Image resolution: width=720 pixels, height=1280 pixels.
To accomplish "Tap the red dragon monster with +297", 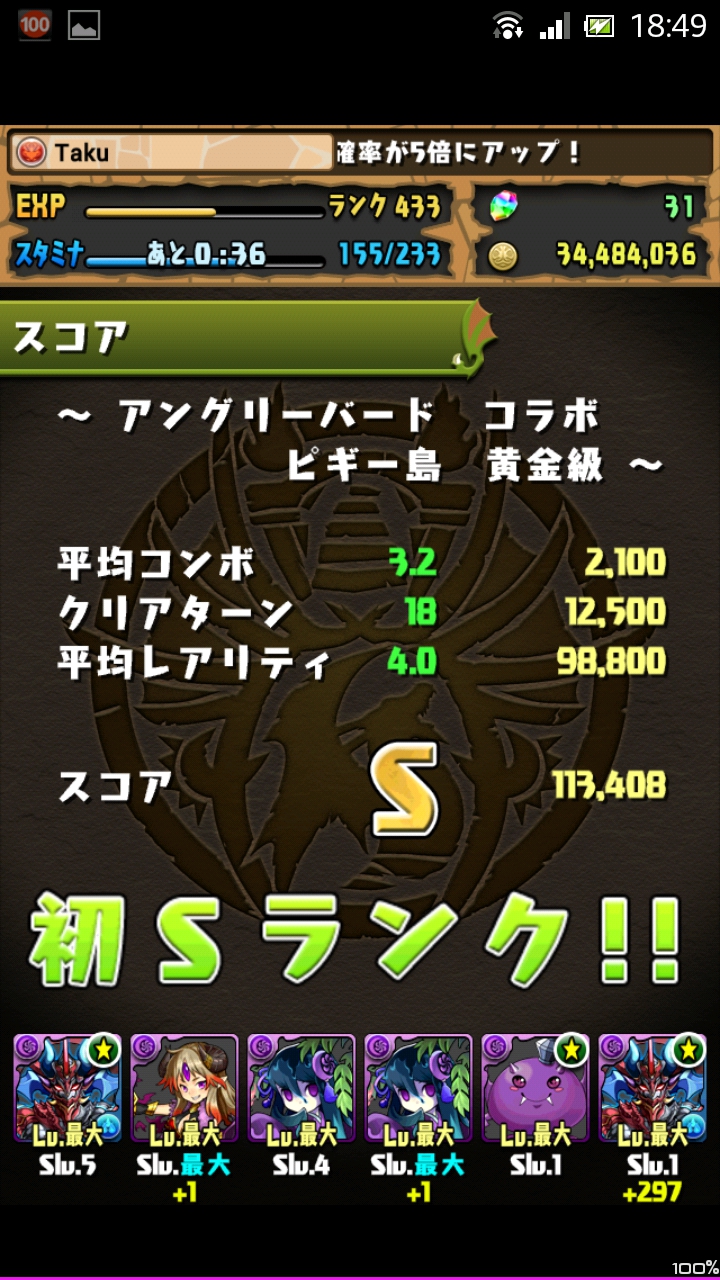I will click(652, 1092).
